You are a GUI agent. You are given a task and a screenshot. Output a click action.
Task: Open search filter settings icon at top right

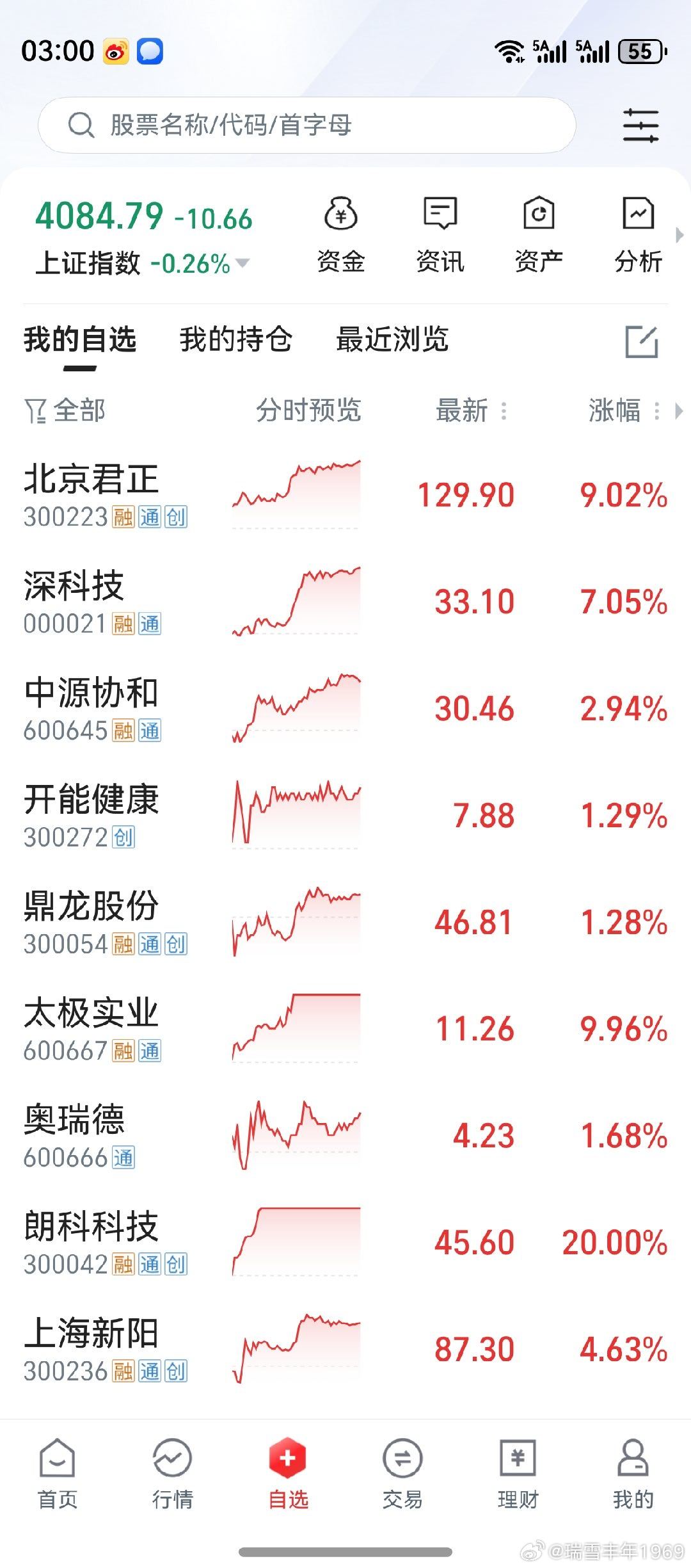643,124
